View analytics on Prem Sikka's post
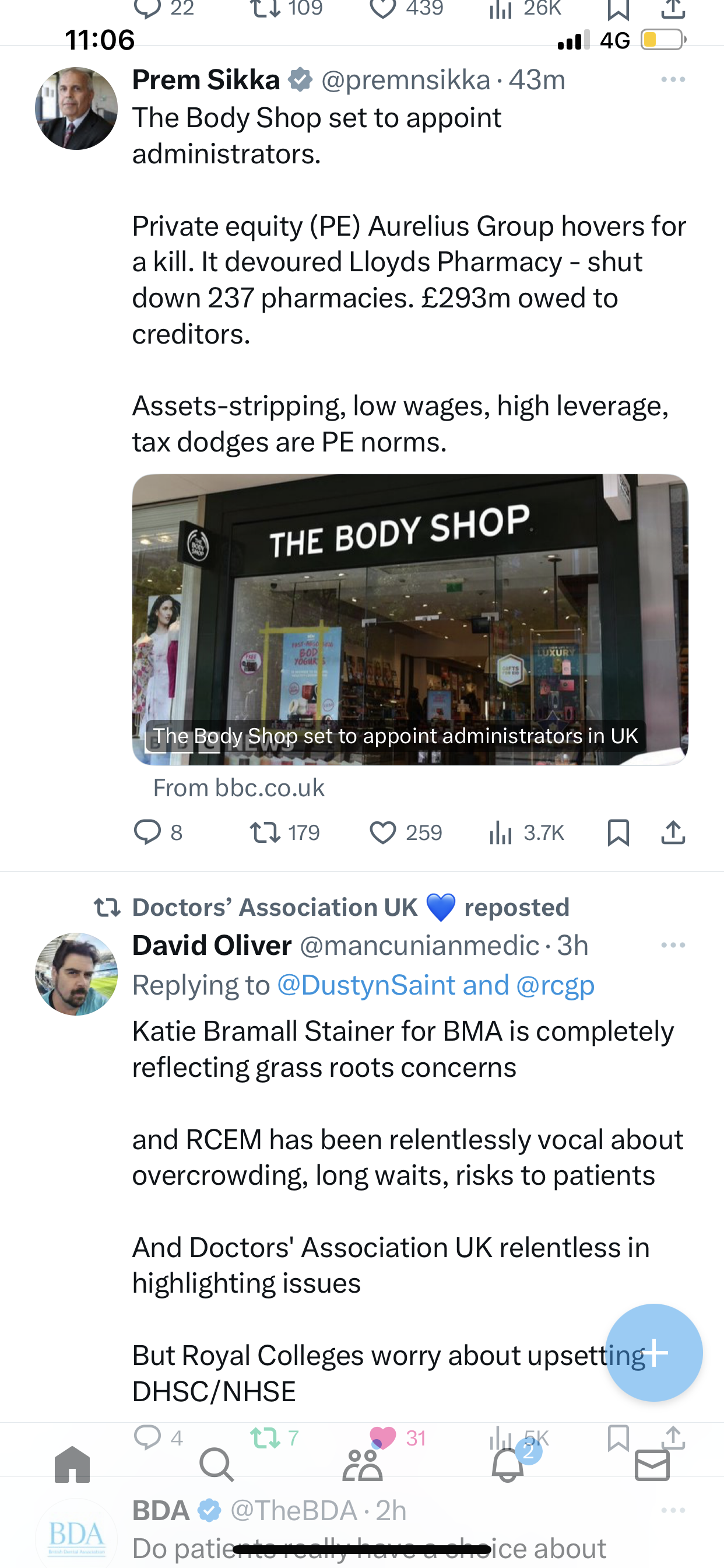The image size is (724, 1568). point(527,832)
